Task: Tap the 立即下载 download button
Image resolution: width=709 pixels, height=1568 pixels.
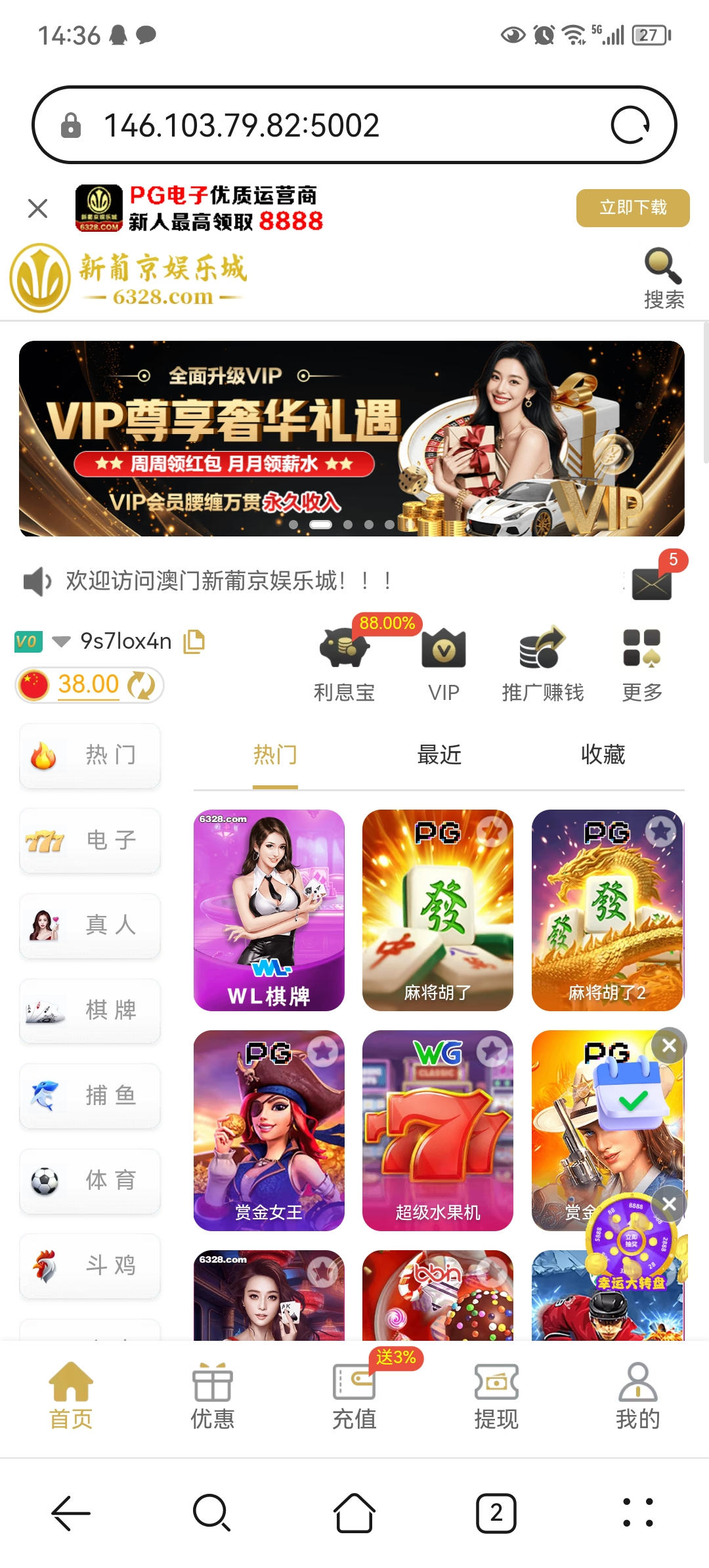Action: [632, 208]
